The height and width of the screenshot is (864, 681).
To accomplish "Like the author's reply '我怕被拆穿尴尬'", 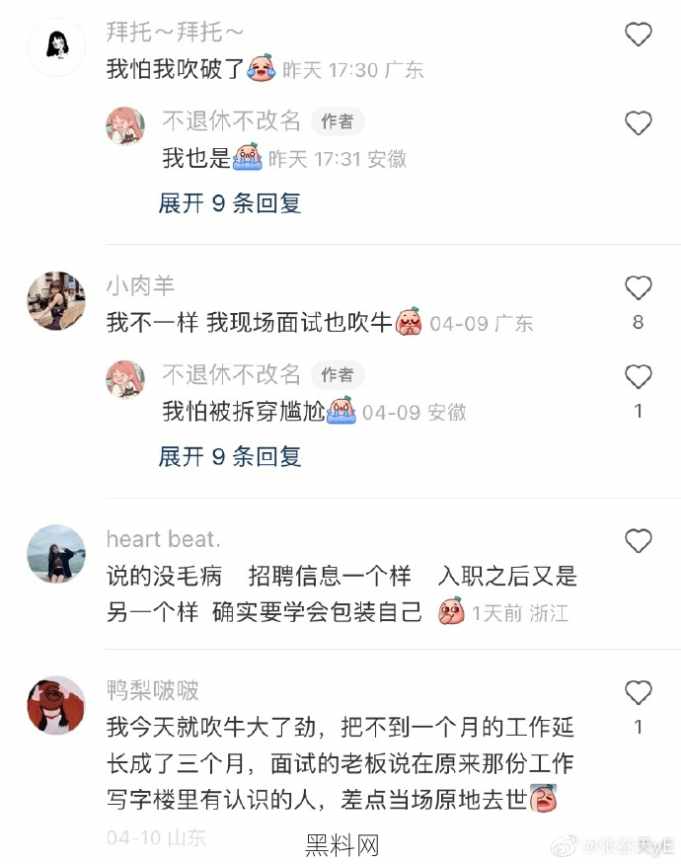I will tap(638, 377).
